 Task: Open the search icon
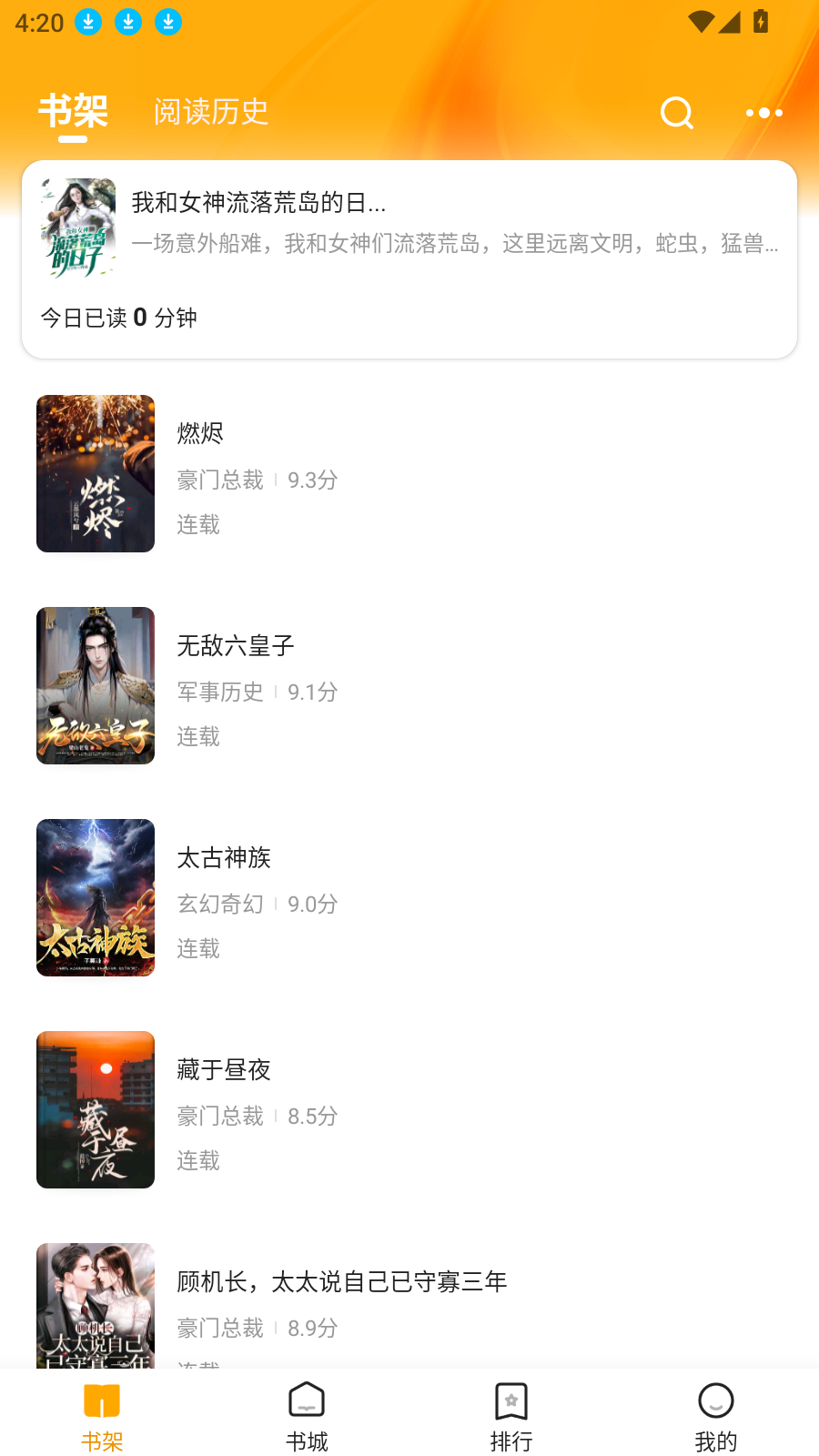point(676,113)
